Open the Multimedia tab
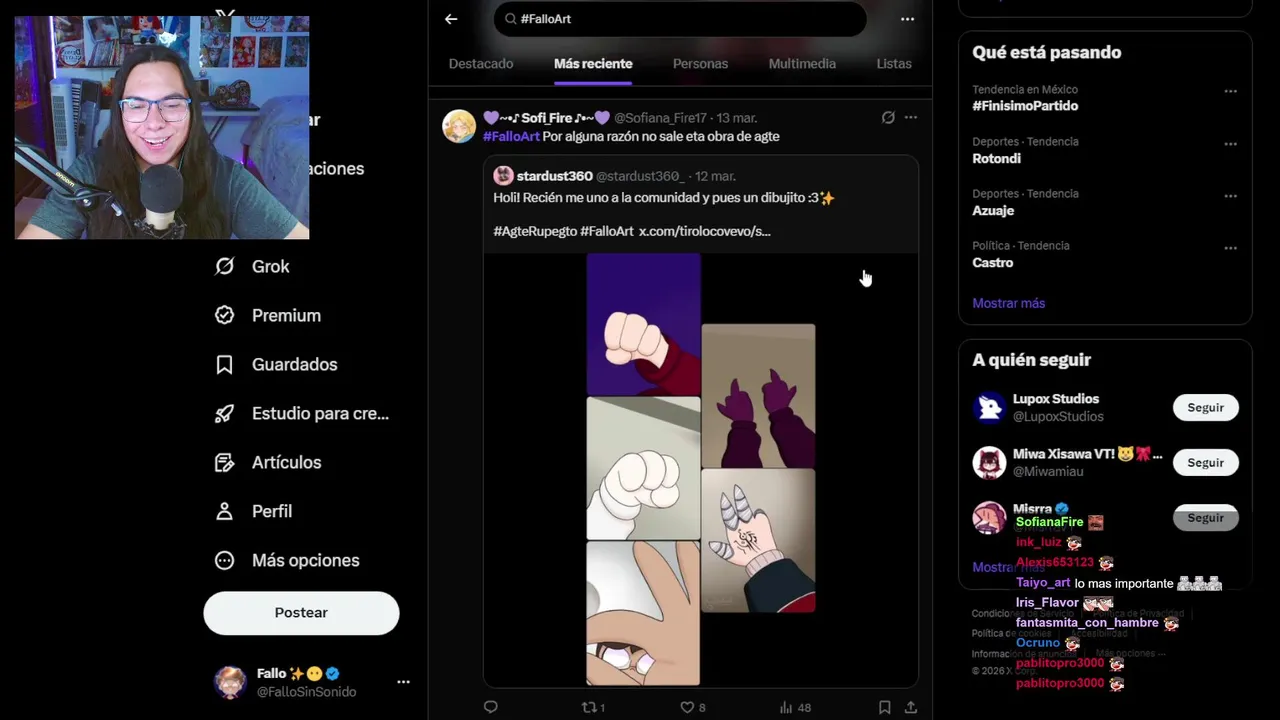1280x720 pixels. [x=802, y=64]
